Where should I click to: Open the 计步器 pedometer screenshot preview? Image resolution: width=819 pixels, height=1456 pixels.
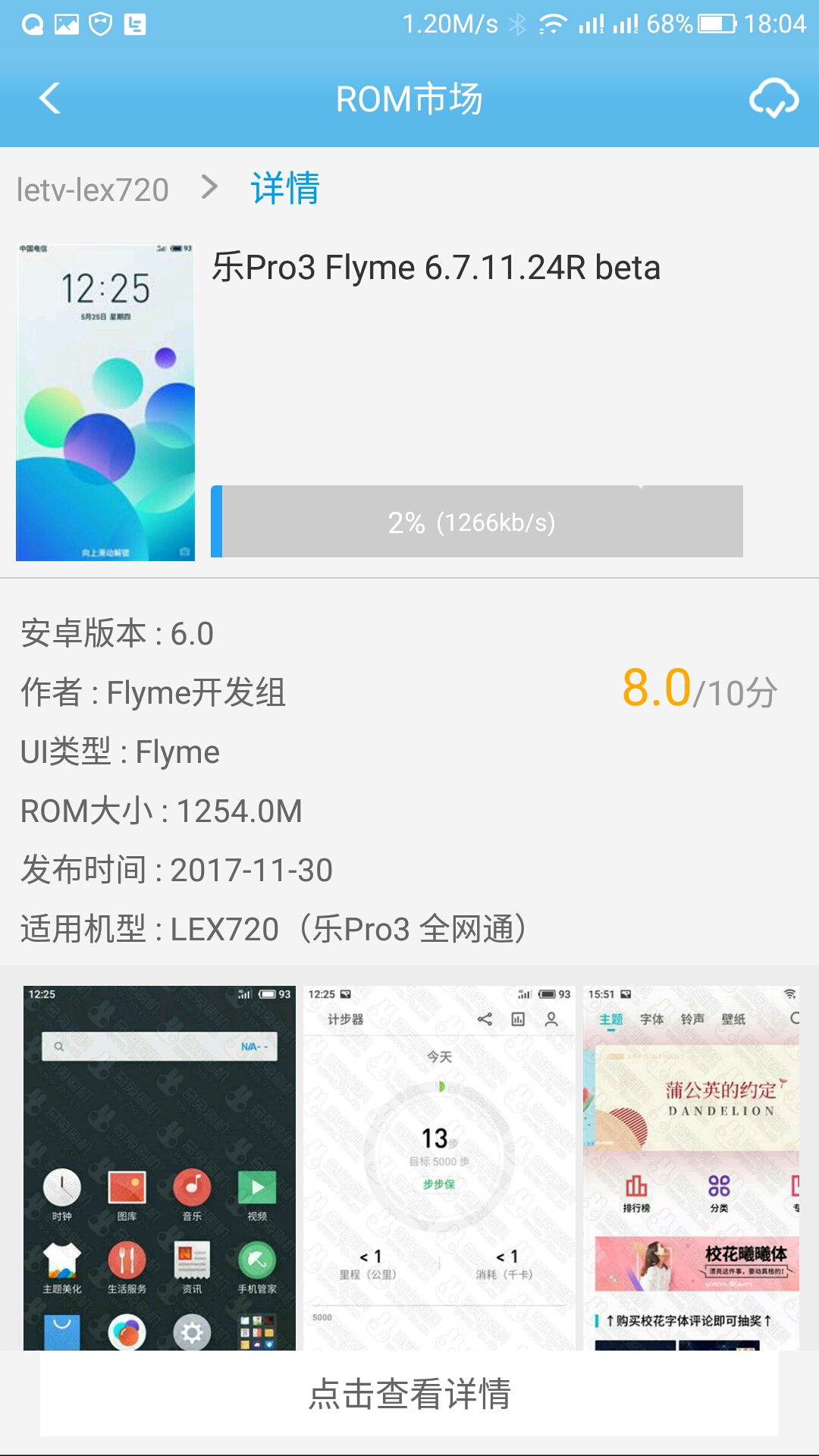[438, 1160]
